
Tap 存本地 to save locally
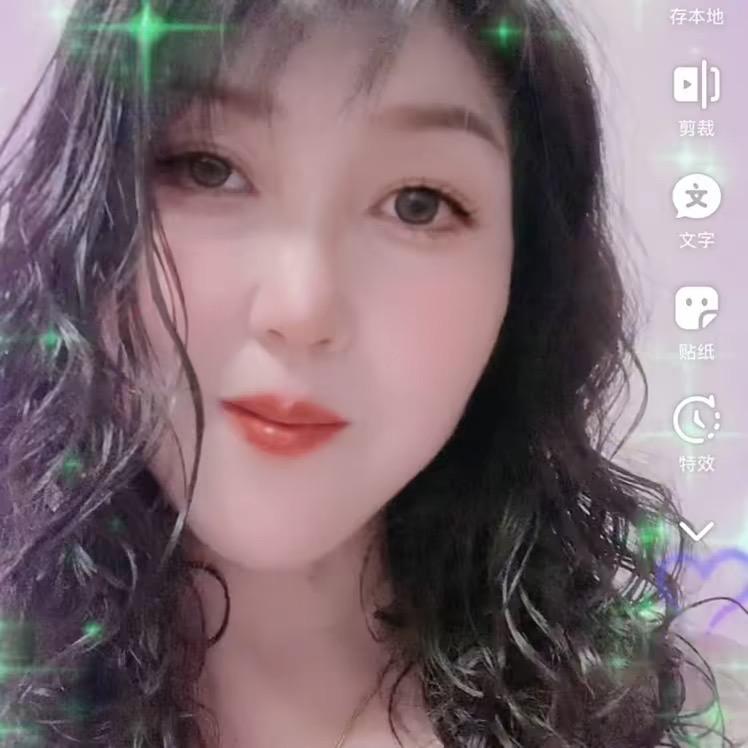coord(696,16)
